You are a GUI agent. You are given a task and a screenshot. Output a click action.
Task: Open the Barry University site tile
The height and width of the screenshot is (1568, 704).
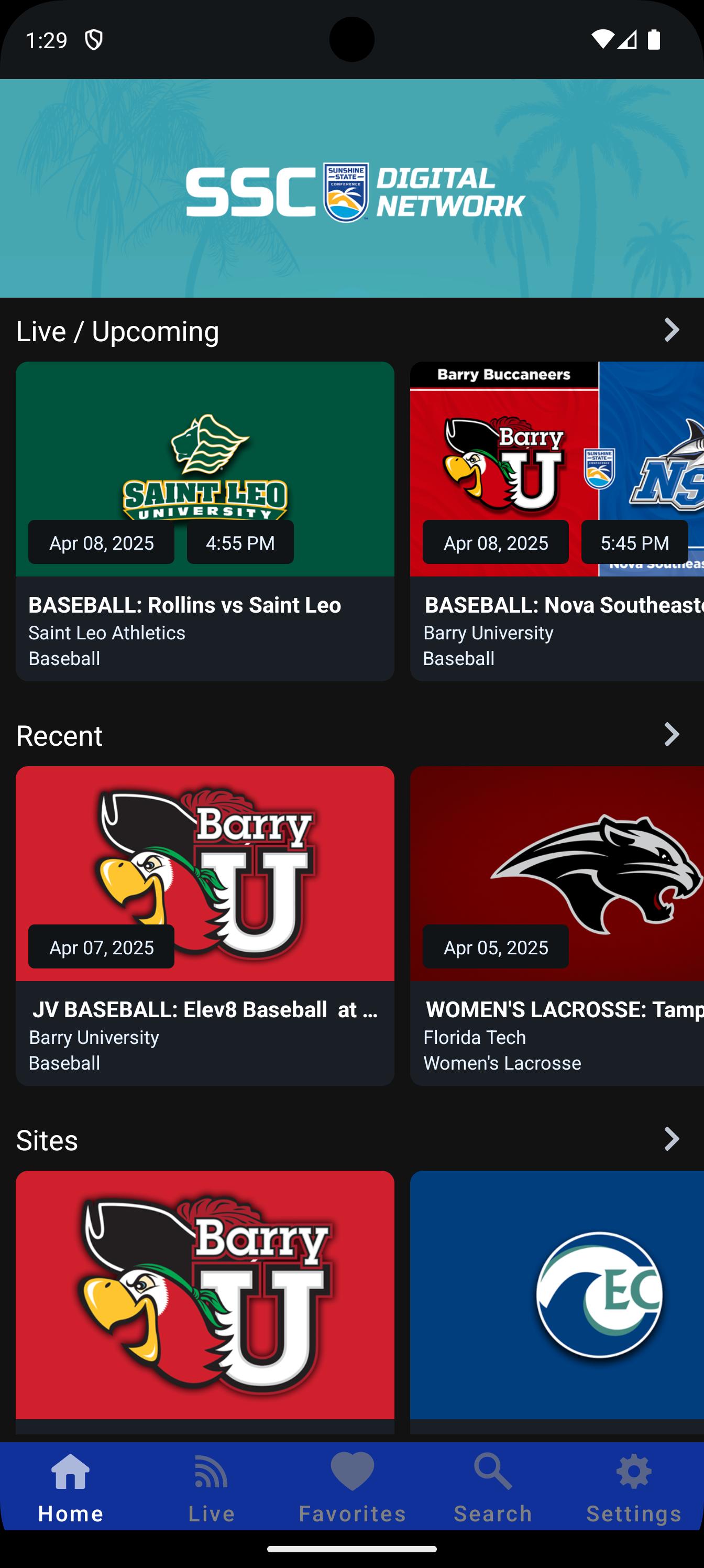[204, 1297]
